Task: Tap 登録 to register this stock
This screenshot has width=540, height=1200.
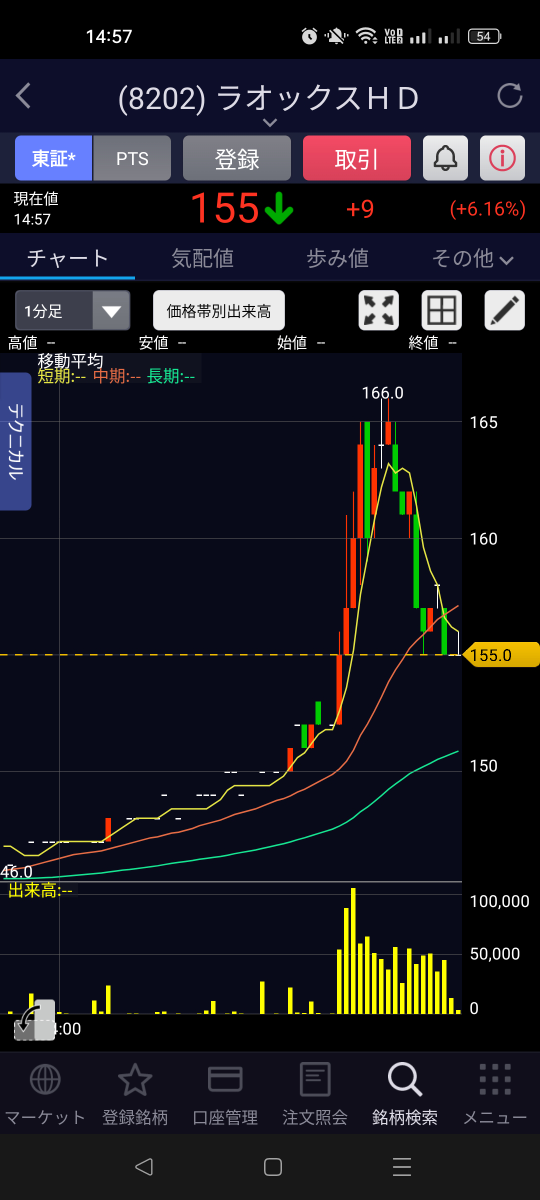Action: [237, 158]
